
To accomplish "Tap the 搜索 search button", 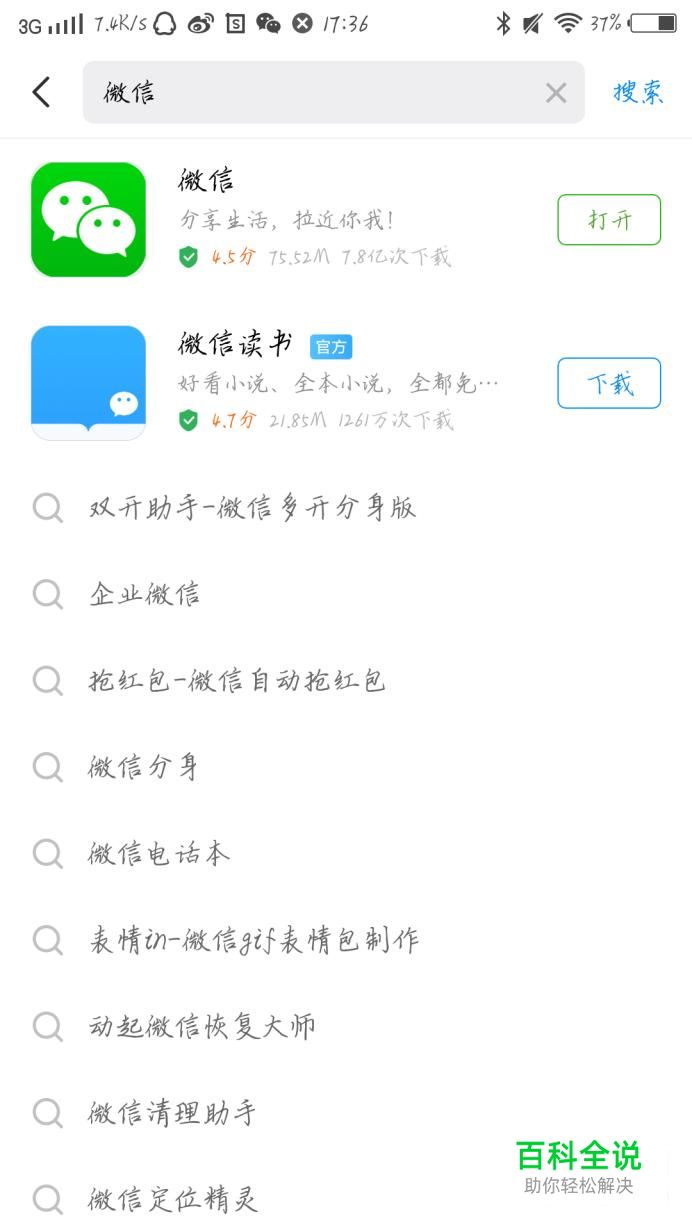I will point(638,92).
